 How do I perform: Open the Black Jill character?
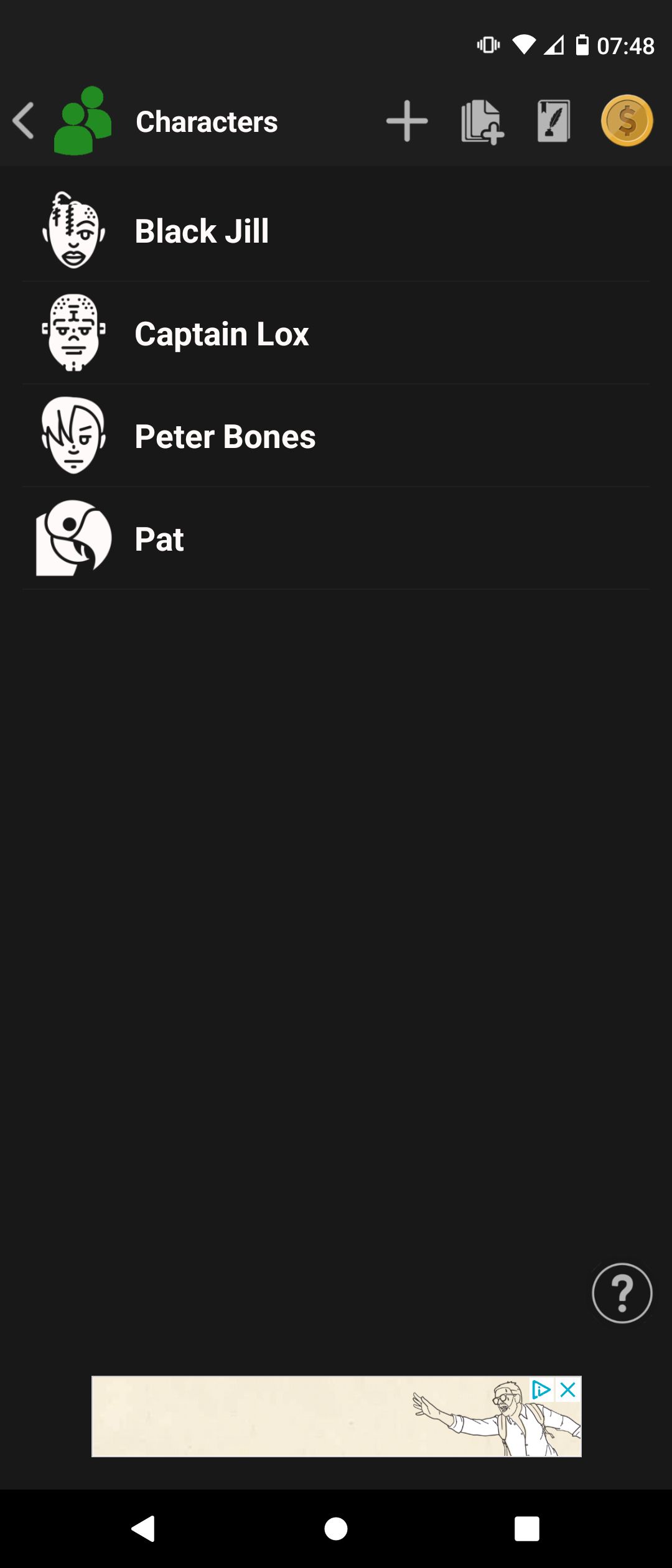(x=202, y=231)
